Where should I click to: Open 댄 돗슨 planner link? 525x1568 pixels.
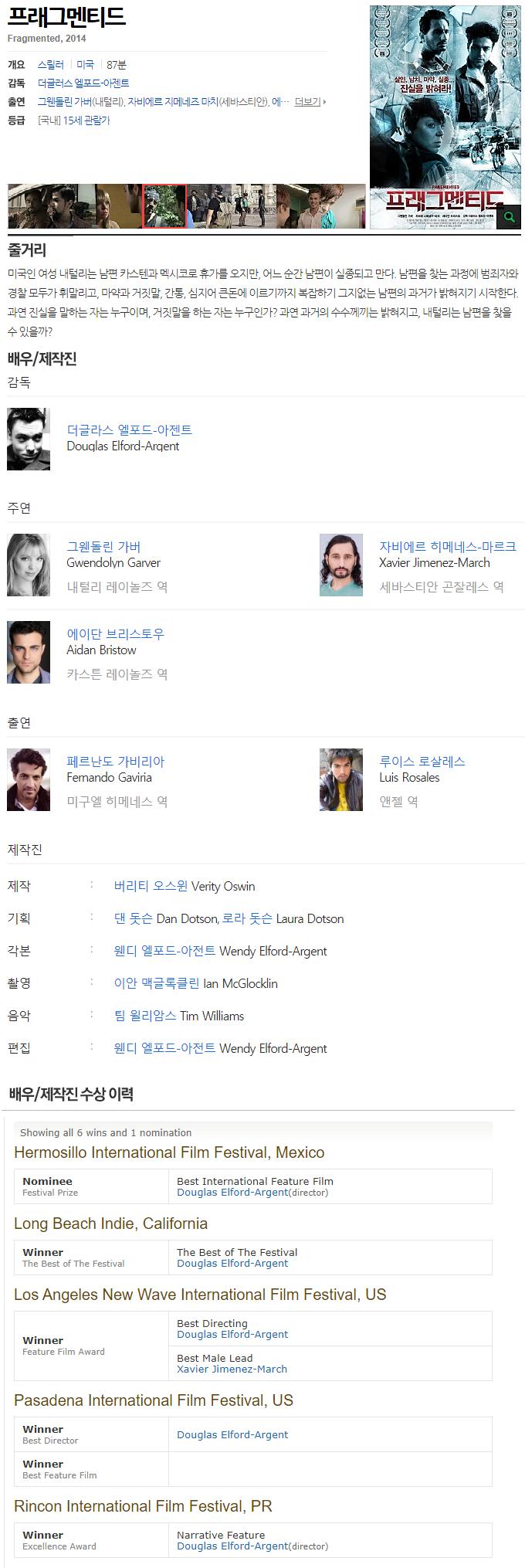point(133,918)
